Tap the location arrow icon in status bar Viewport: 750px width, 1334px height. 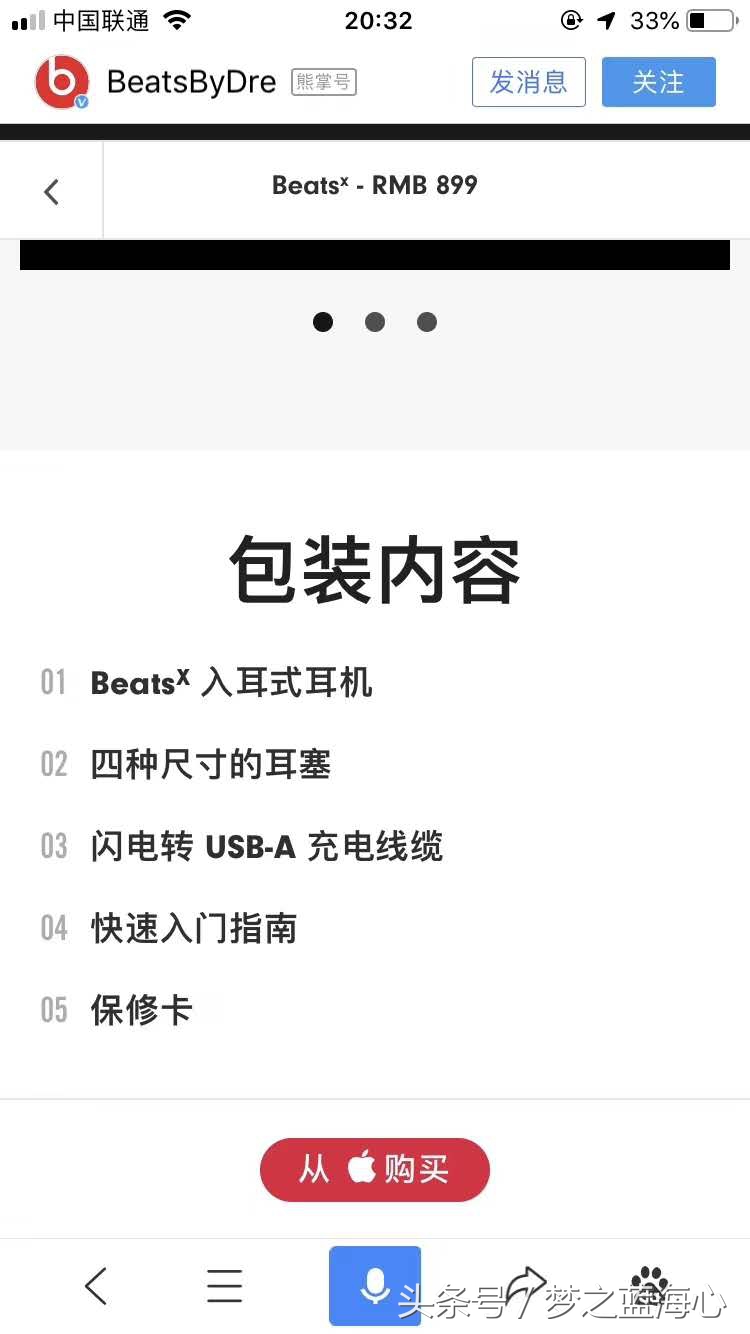click(607, 20)
